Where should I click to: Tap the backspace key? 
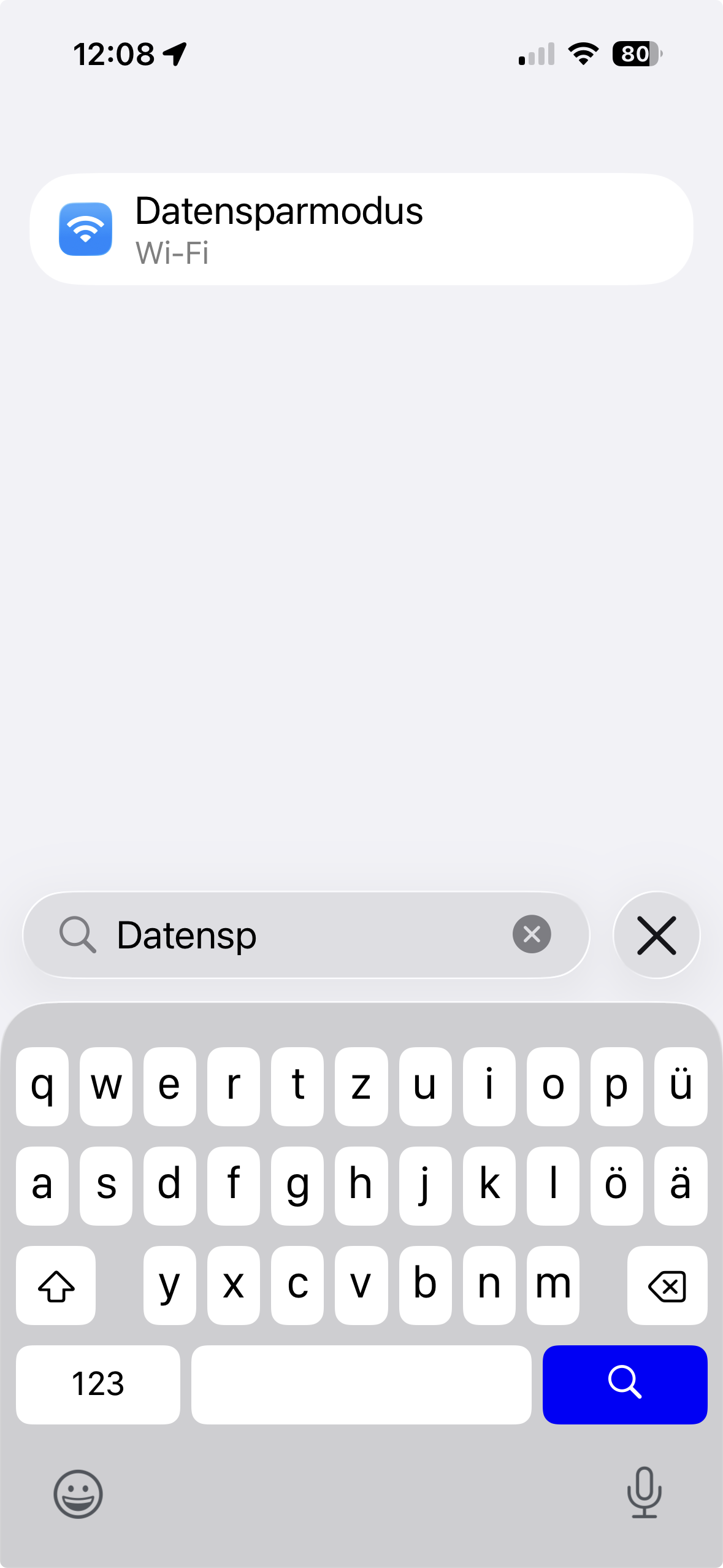point(667,1285)
